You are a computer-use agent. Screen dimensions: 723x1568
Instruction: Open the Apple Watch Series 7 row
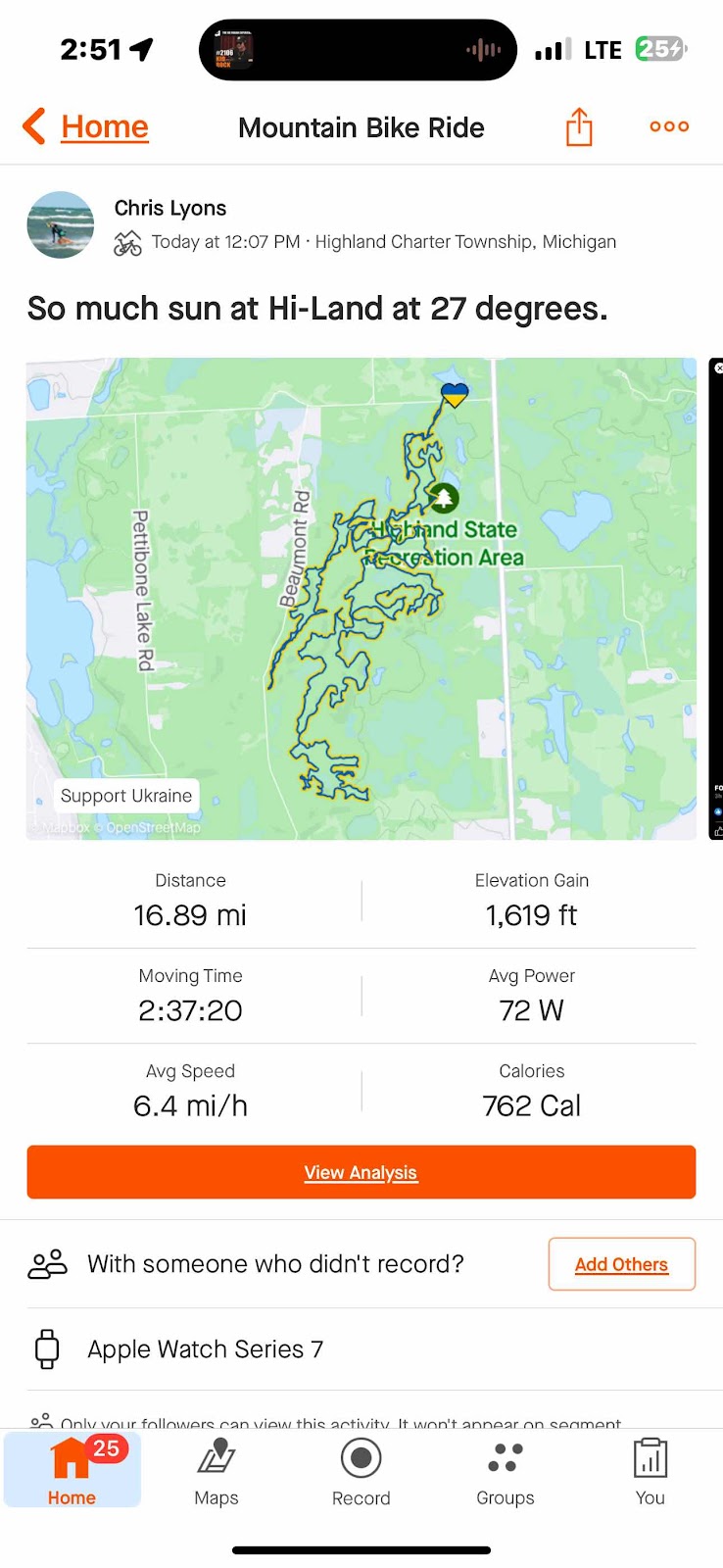coord(361,1349)
